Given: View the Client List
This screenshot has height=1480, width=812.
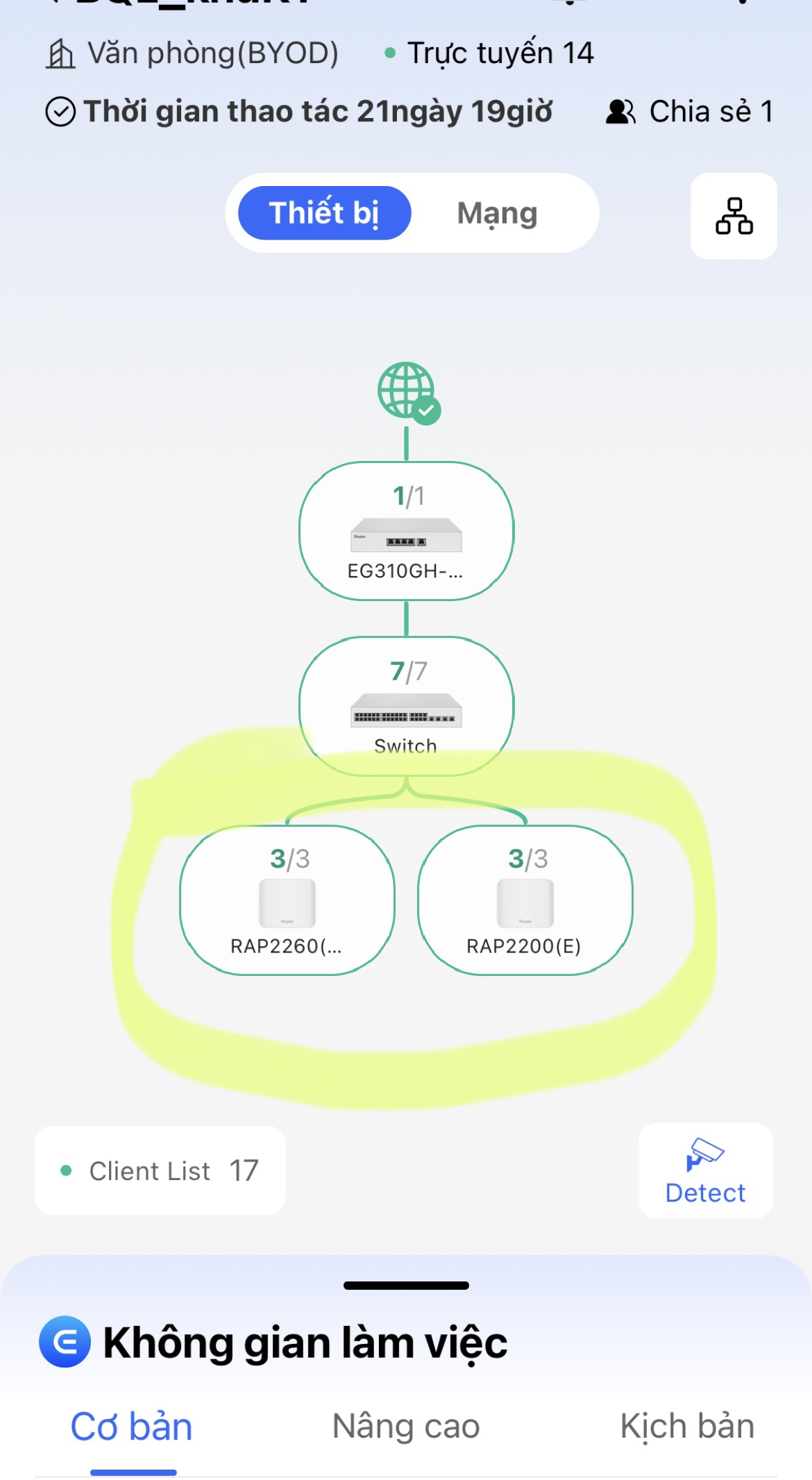Looking at the screenshot, I should tap(160, 1170).
